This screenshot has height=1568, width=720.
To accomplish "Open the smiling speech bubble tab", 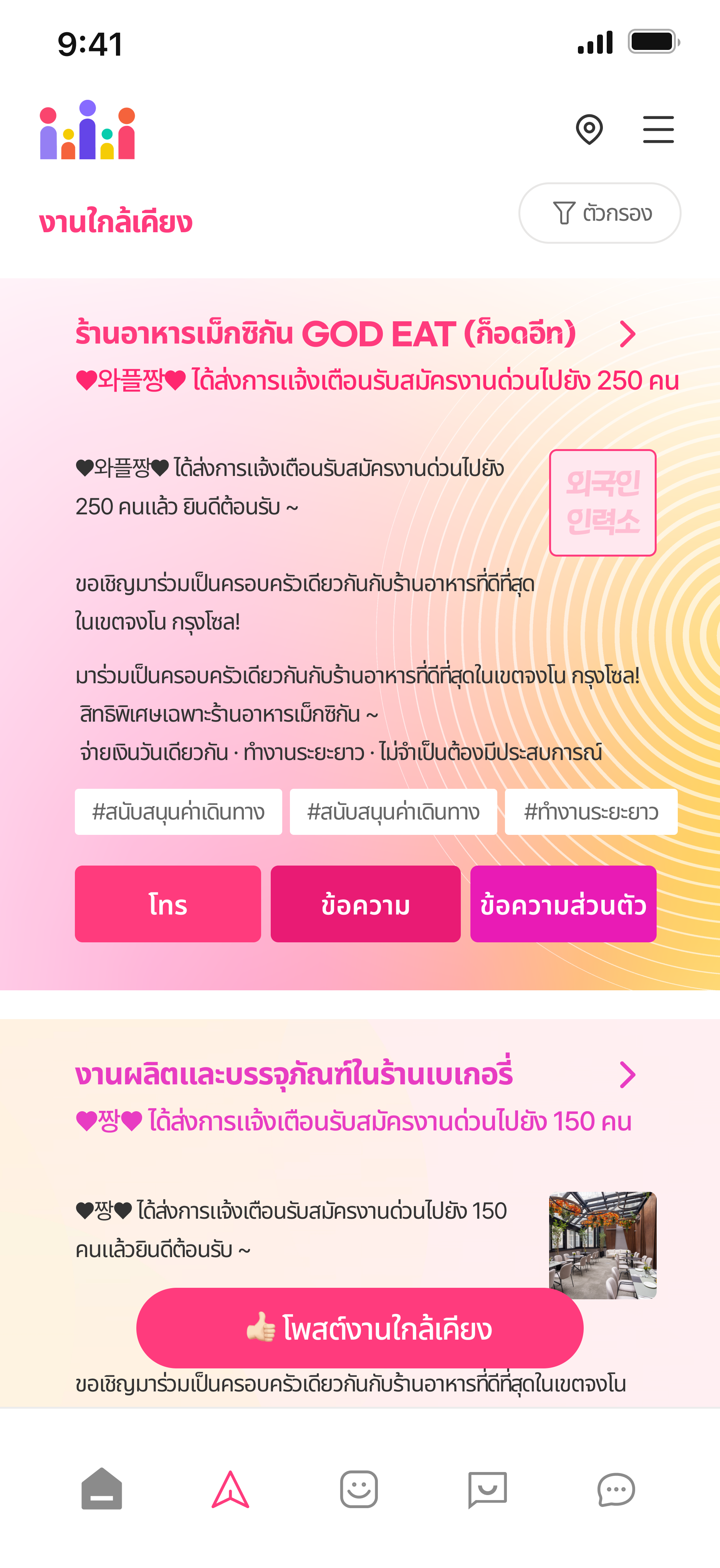I will [x=487, y=1489].
